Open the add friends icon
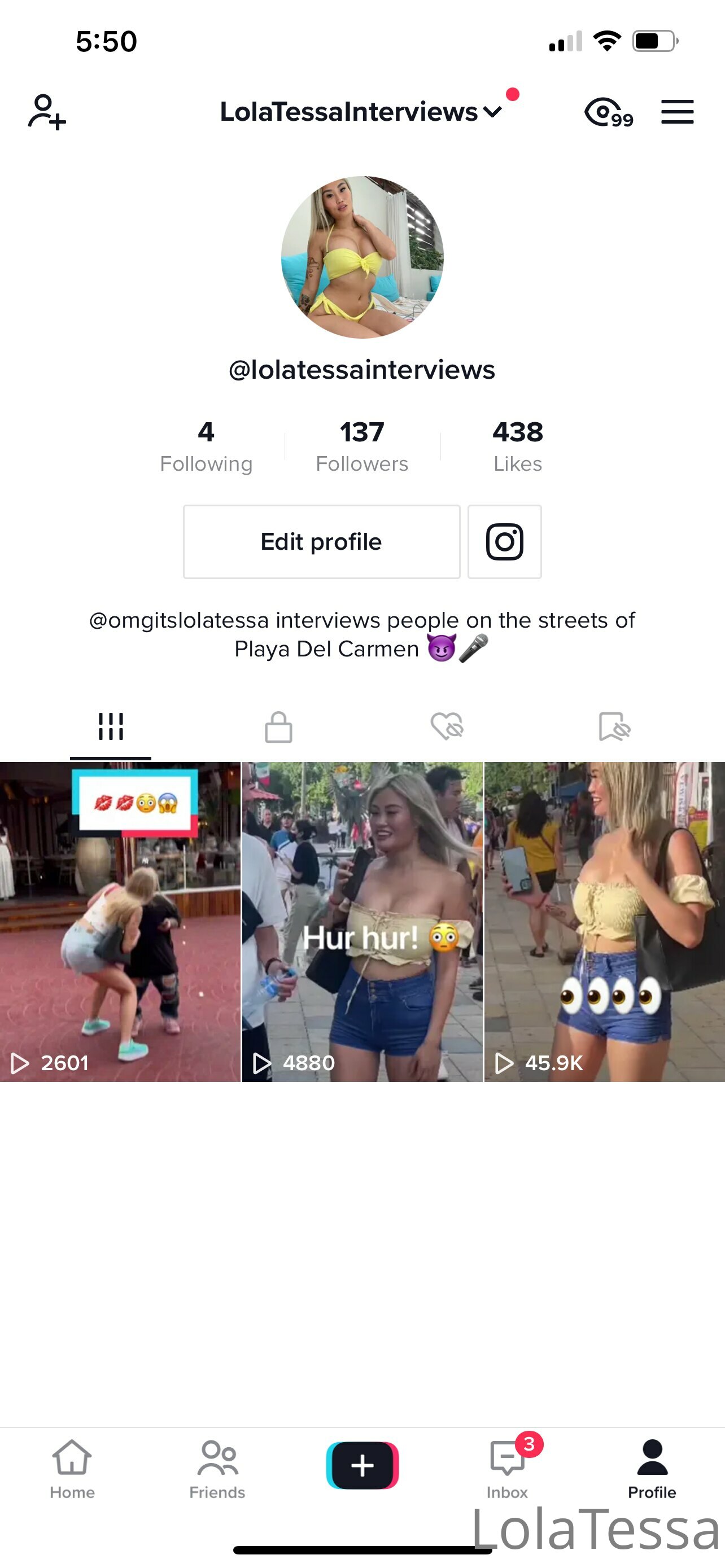725x1568 pixels. [47, 112]
